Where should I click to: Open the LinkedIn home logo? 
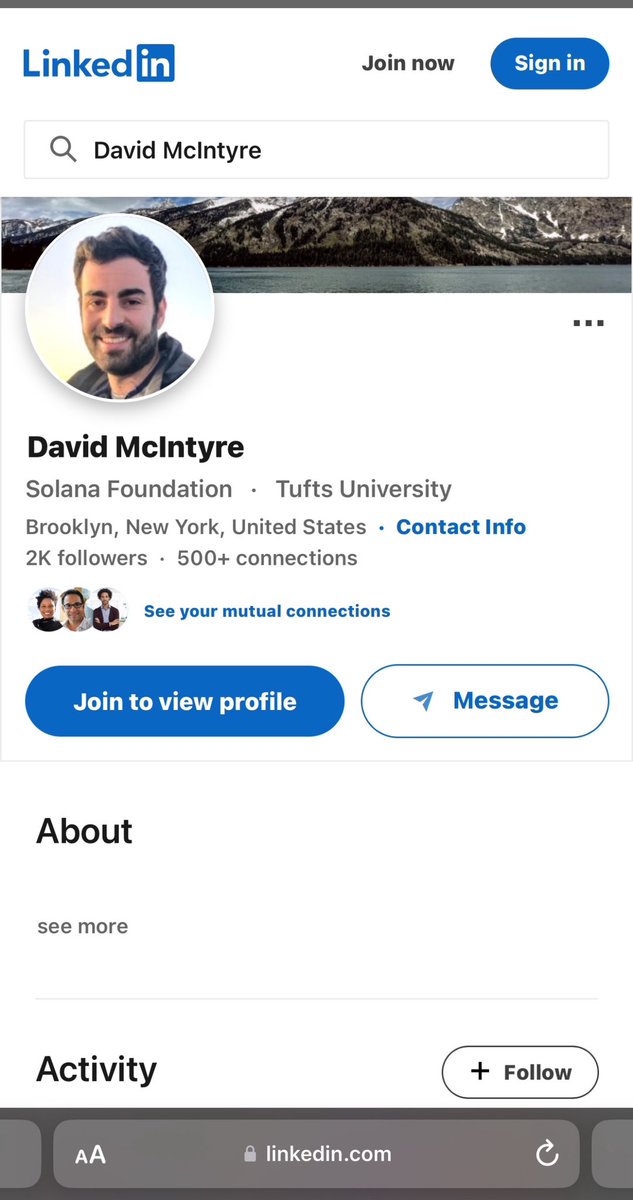[99, 64]
